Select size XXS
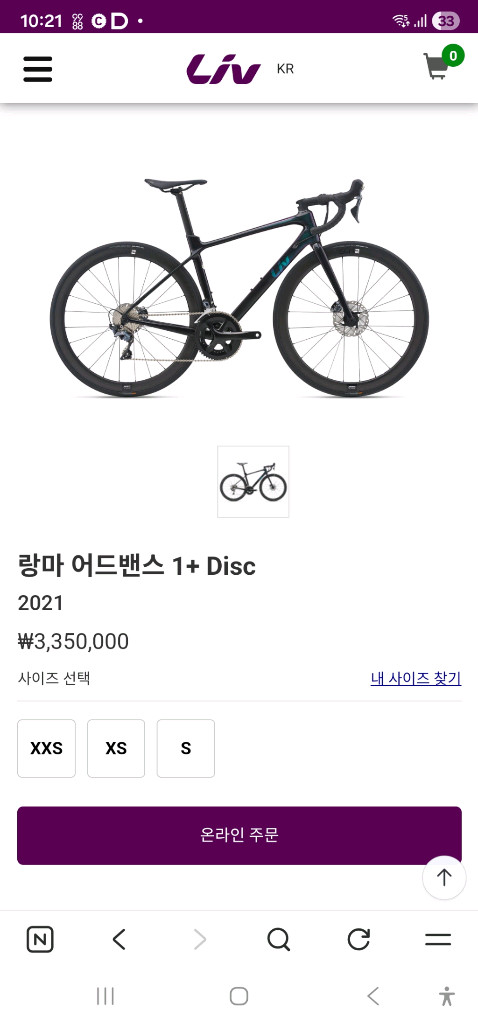The width and height of the screenshot is (478, 1024). (x=46, y=748)
